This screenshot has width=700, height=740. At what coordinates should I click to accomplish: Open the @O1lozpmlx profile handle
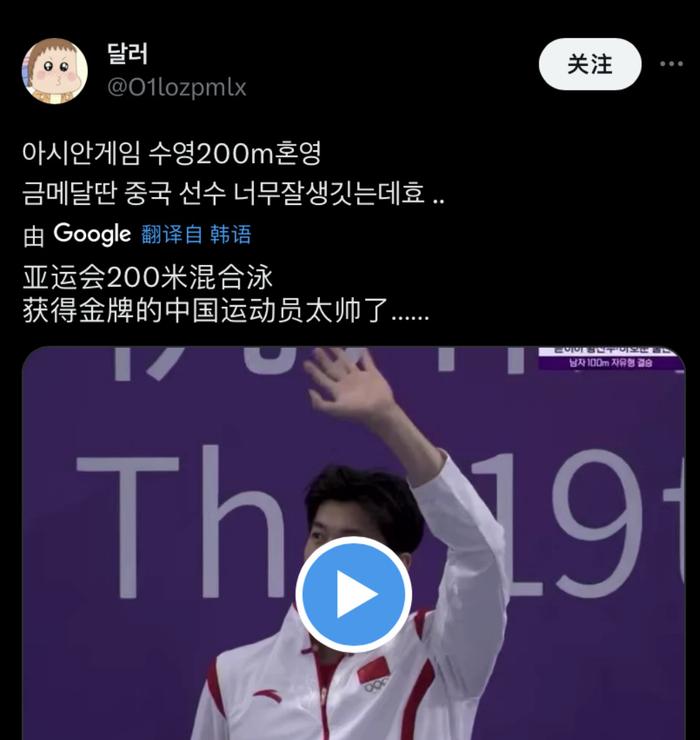click(176, 87)
